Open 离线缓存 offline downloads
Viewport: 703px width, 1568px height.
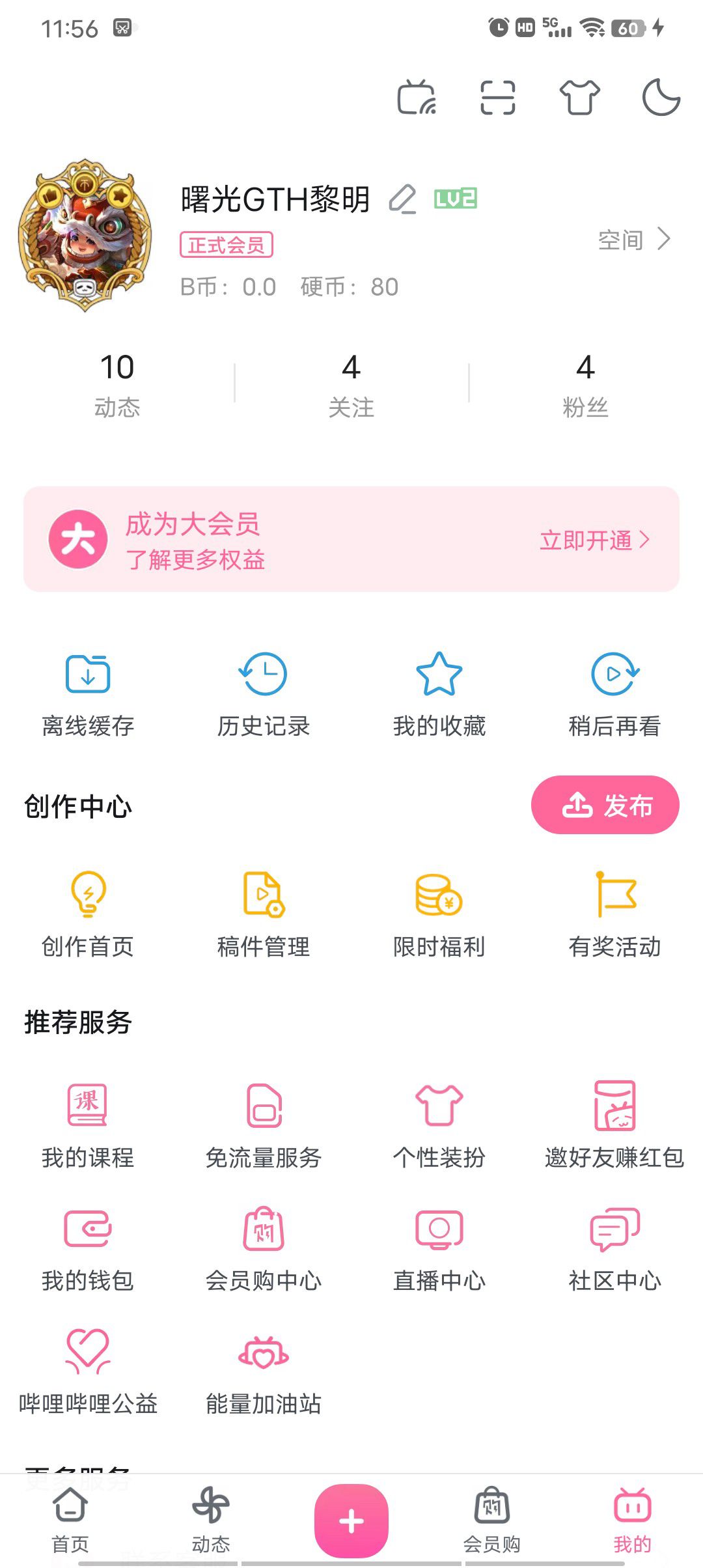(88, 695)
